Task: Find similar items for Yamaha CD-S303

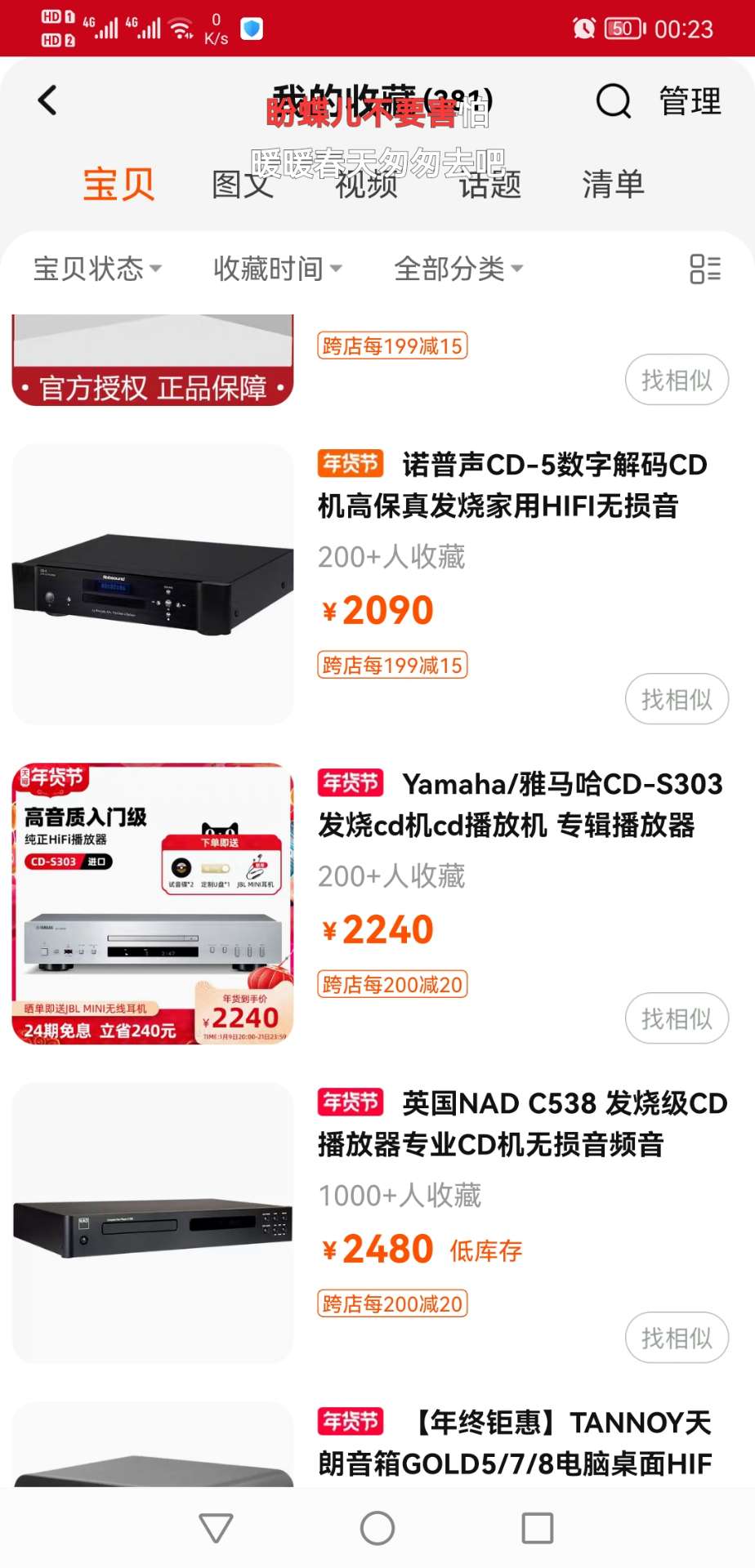Action: coord(676,1018)
